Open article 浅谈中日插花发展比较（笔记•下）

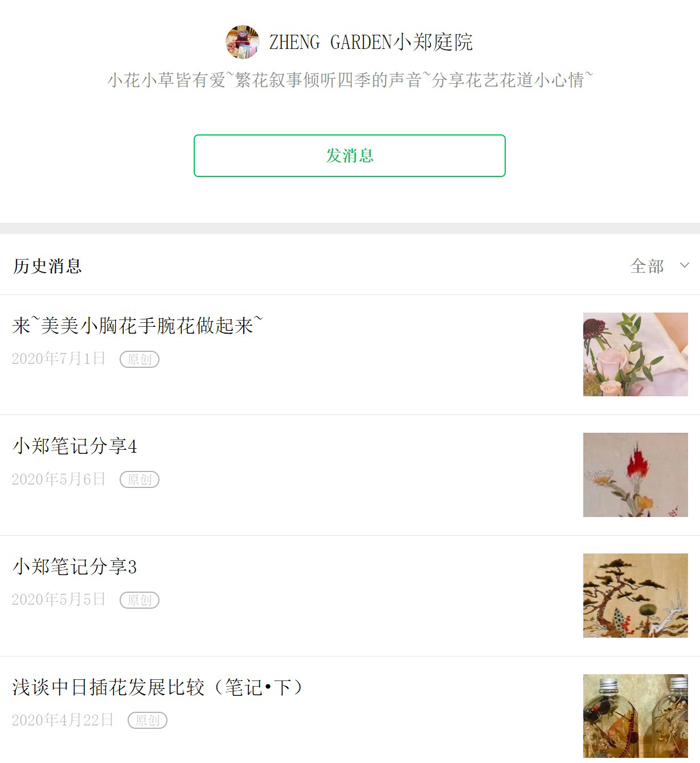(x=158, y=688)
